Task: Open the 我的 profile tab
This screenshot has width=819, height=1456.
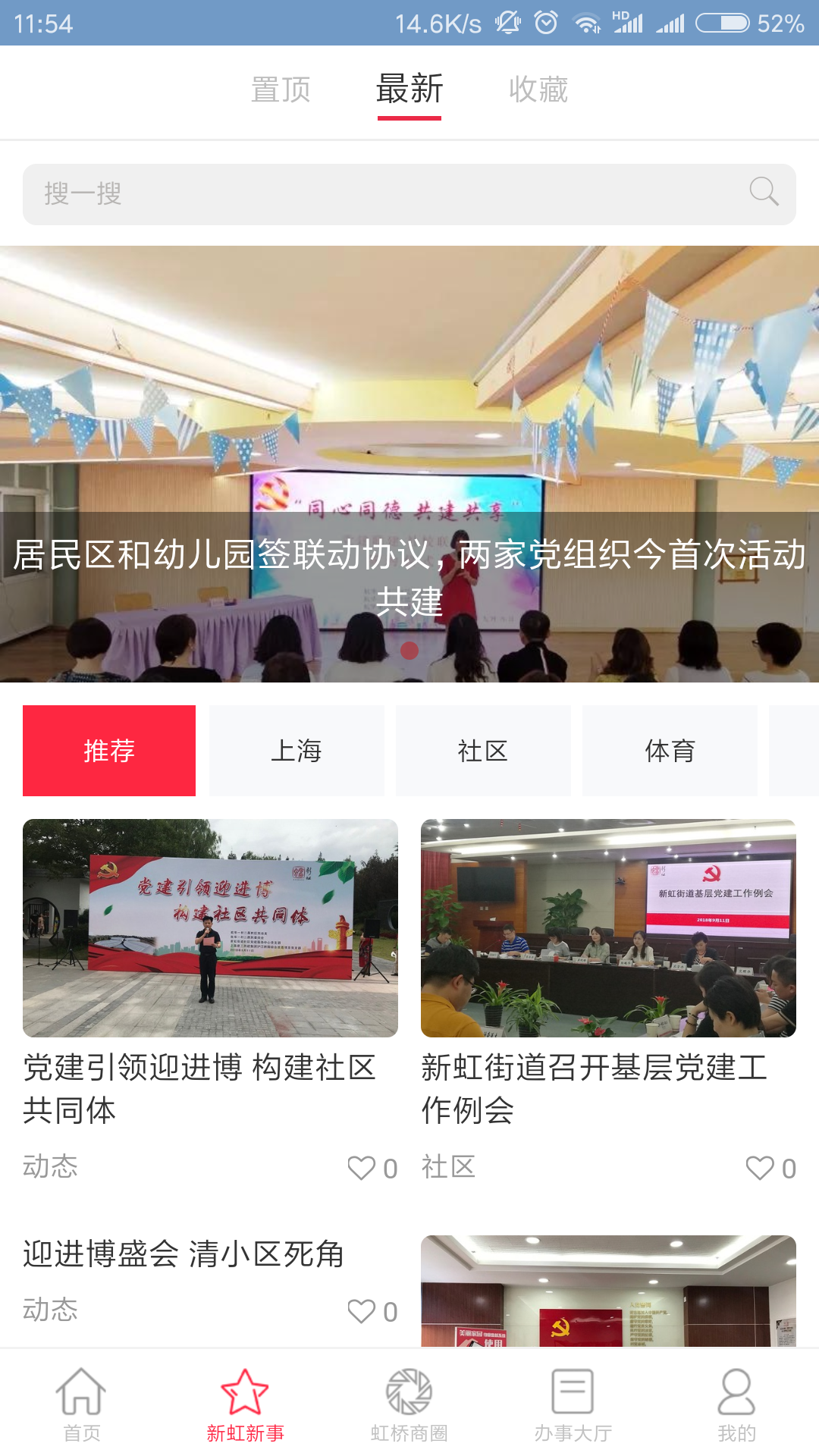Action: point(736,1404)
